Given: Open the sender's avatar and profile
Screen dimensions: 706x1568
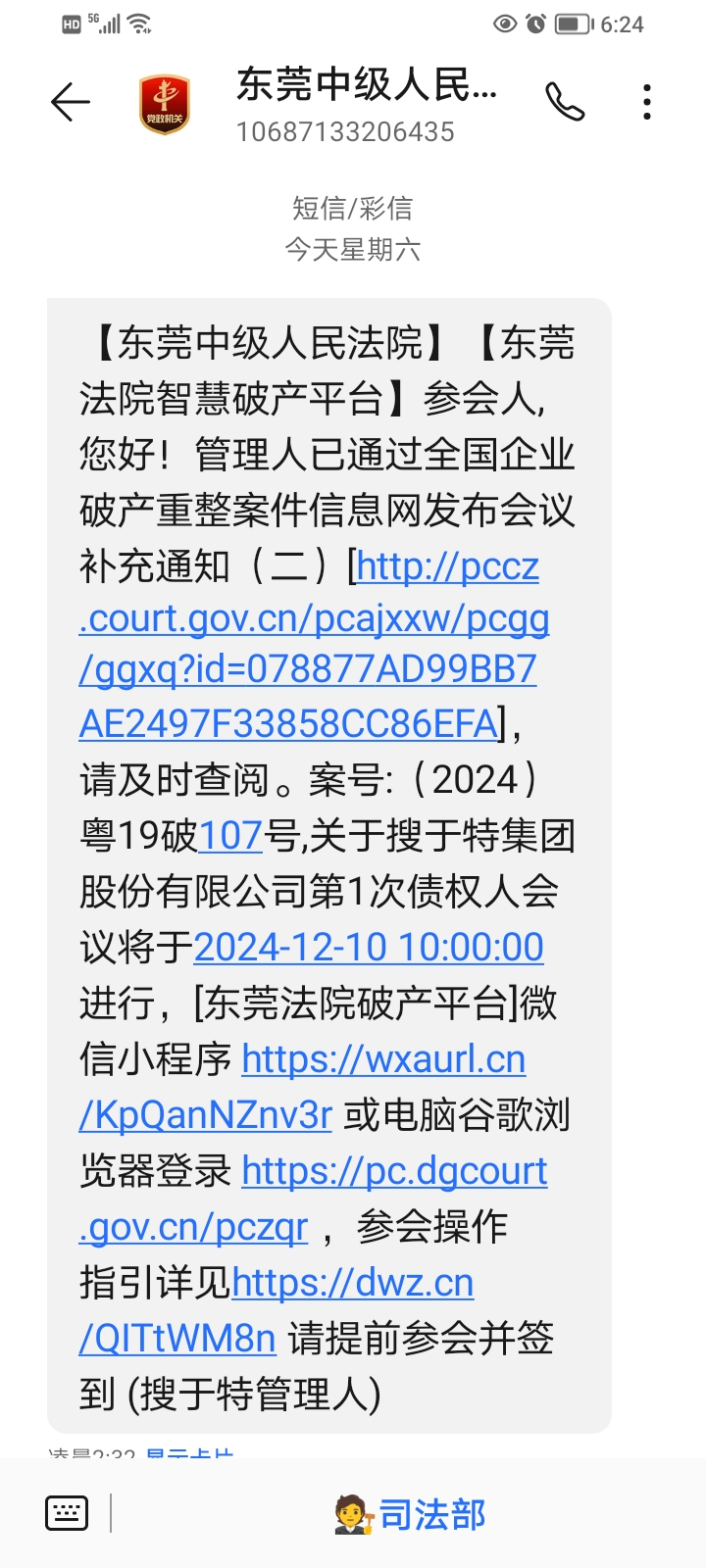Looking at the screenshot, I should 165,104.
